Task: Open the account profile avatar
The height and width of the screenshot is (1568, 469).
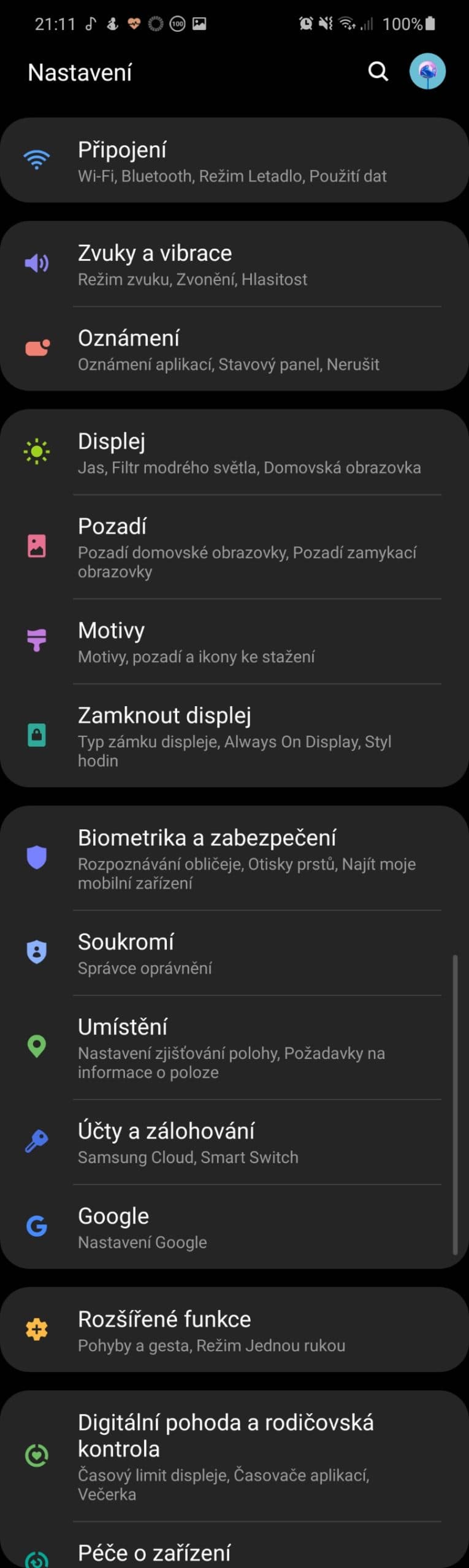Action: (427, 72)
